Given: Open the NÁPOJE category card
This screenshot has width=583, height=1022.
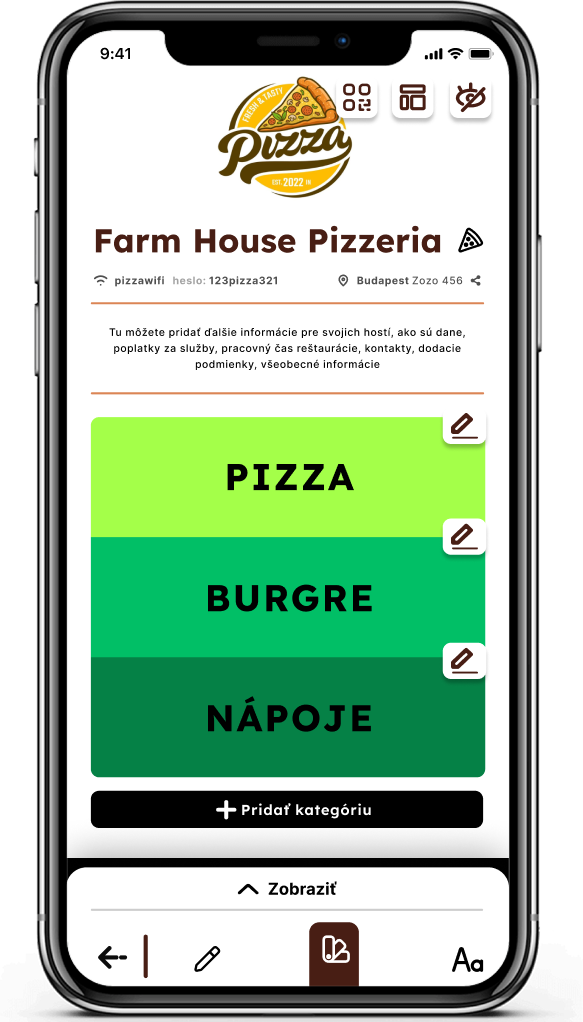Looking at the screenshot, I should click(288, 717).
